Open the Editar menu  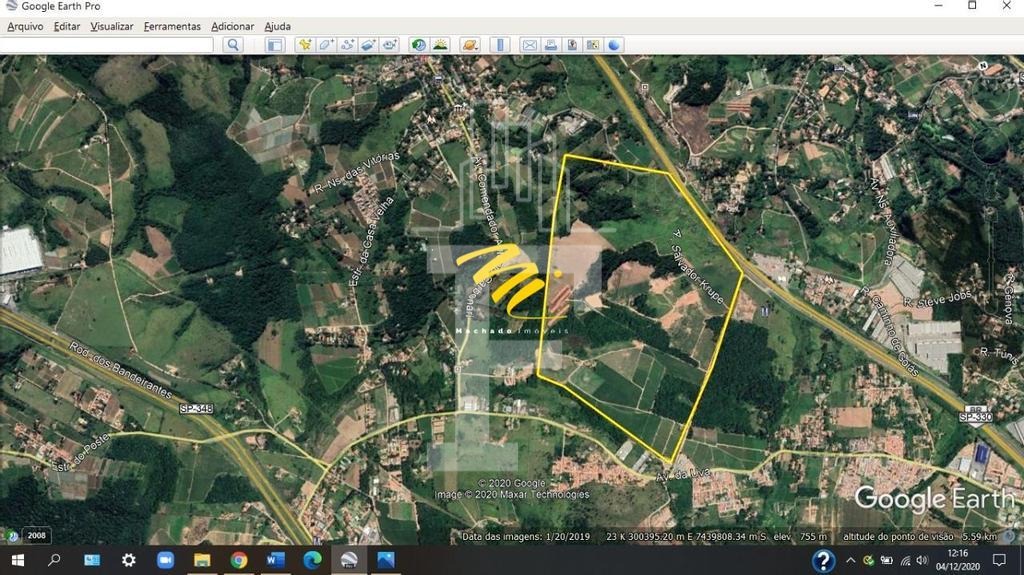coord(67,26)
